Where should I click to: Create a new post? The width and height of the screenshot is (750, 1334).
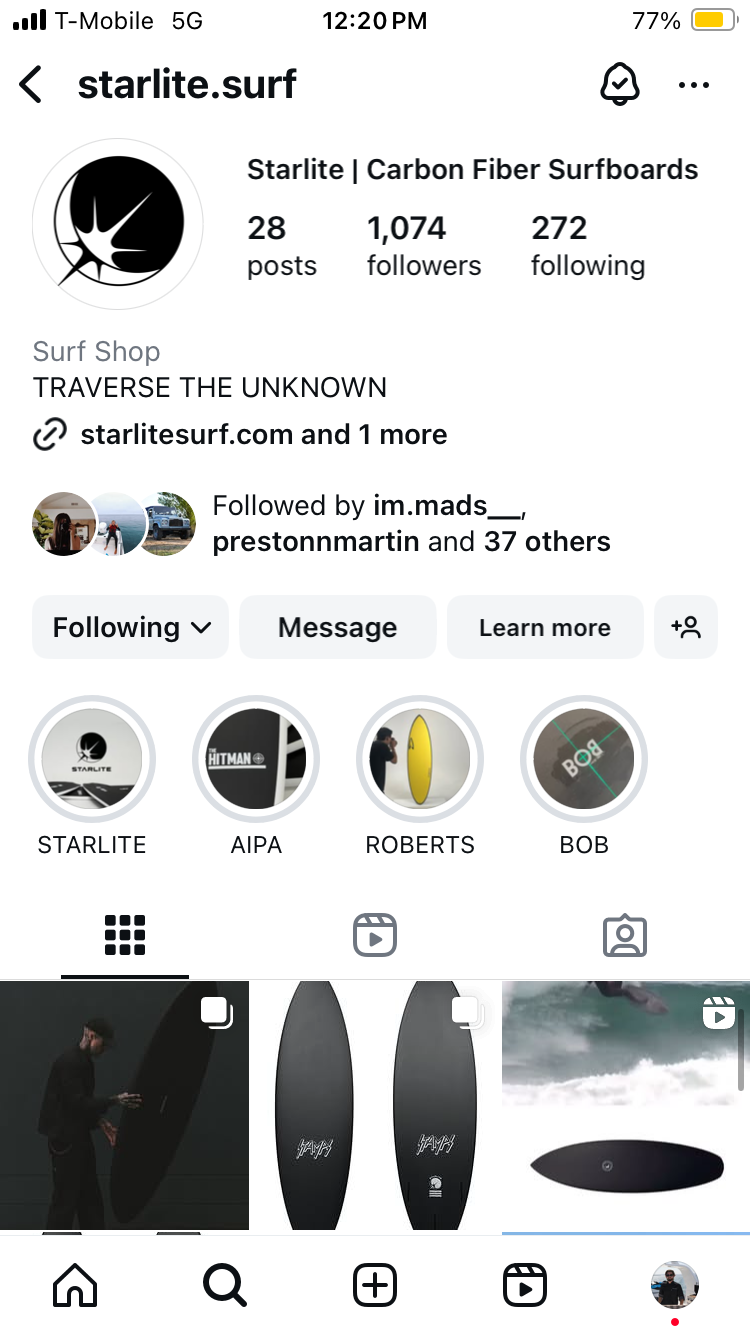pos(375,1285)
